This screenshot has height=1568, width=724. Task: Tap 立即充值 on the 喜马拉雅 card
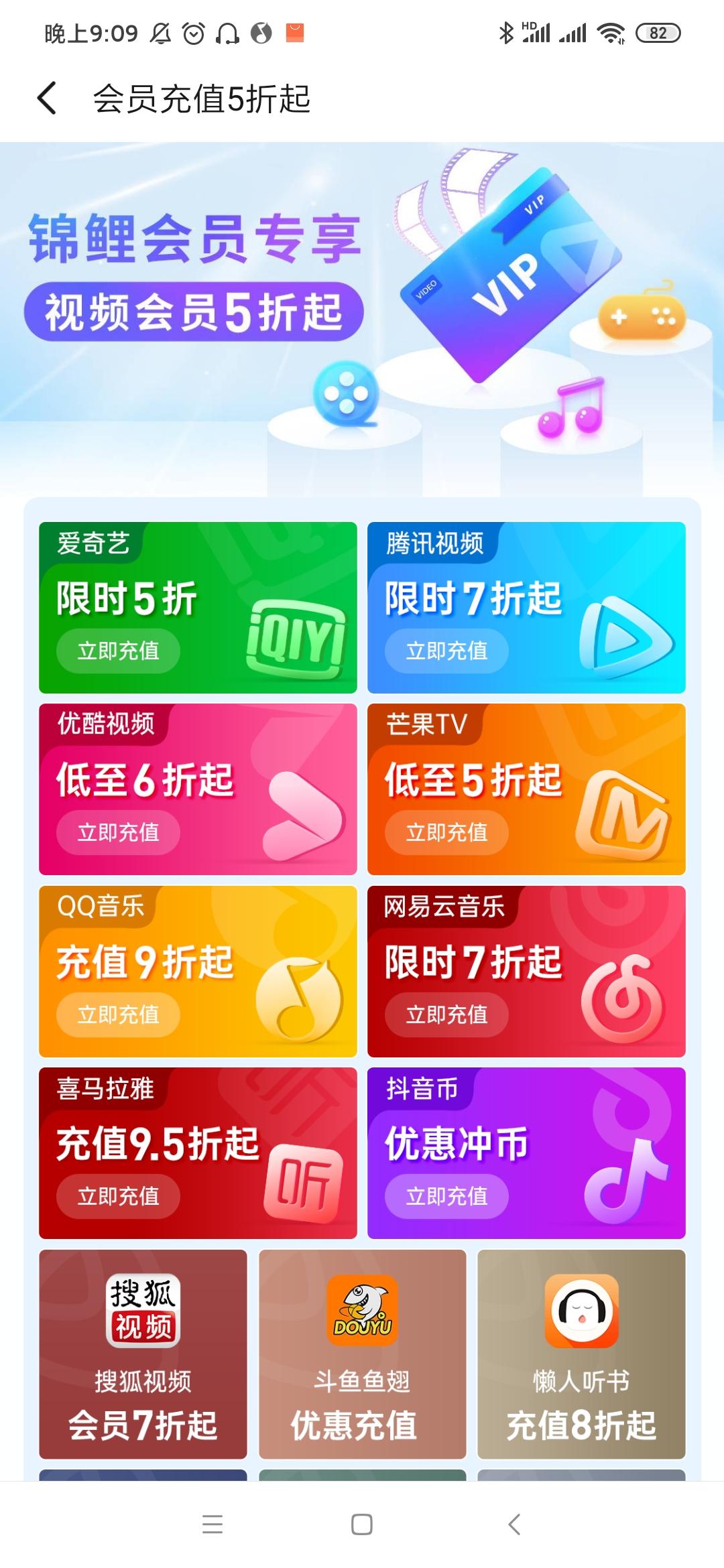(118, 1196)
